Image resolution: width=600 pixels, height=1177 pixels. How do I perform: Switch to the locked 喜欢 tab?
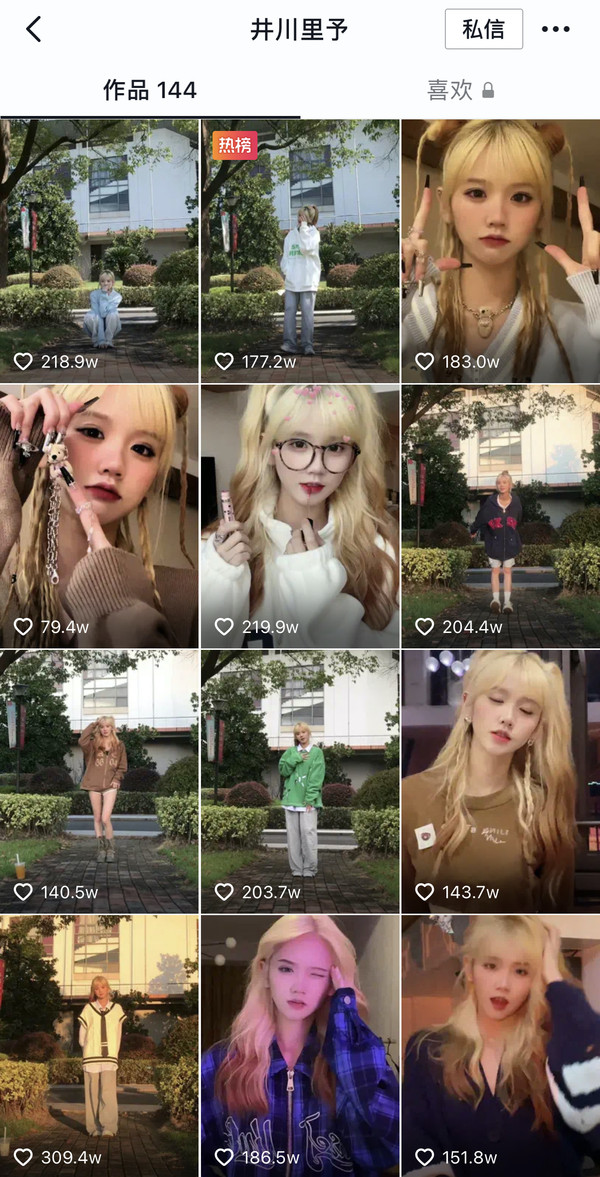point(460,91)
